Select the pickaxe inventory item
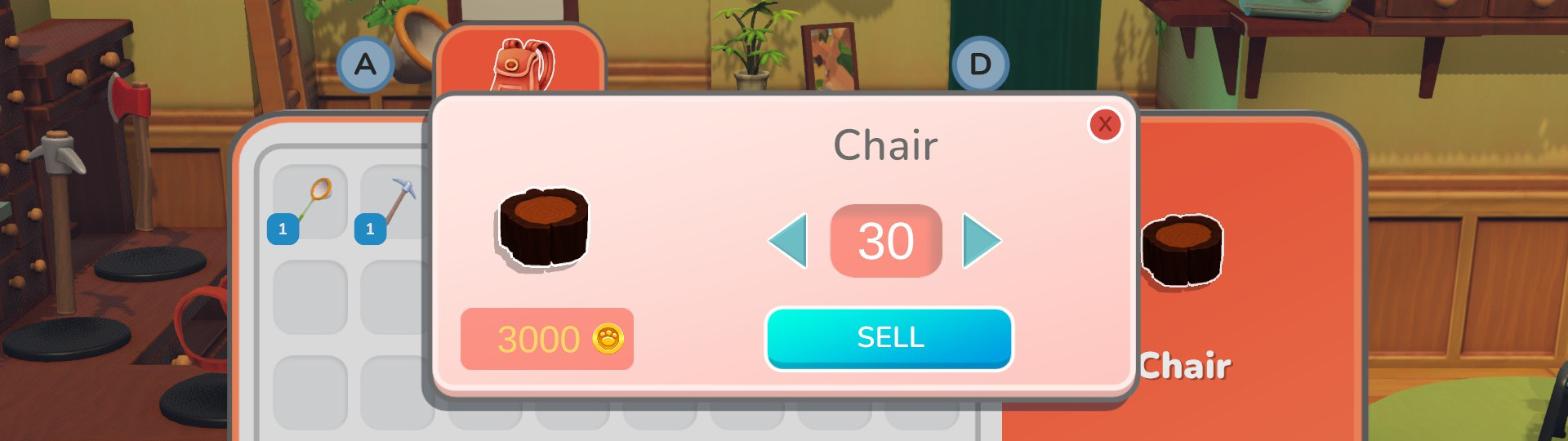Viewport: 1568px width, 441px height. 396,202
